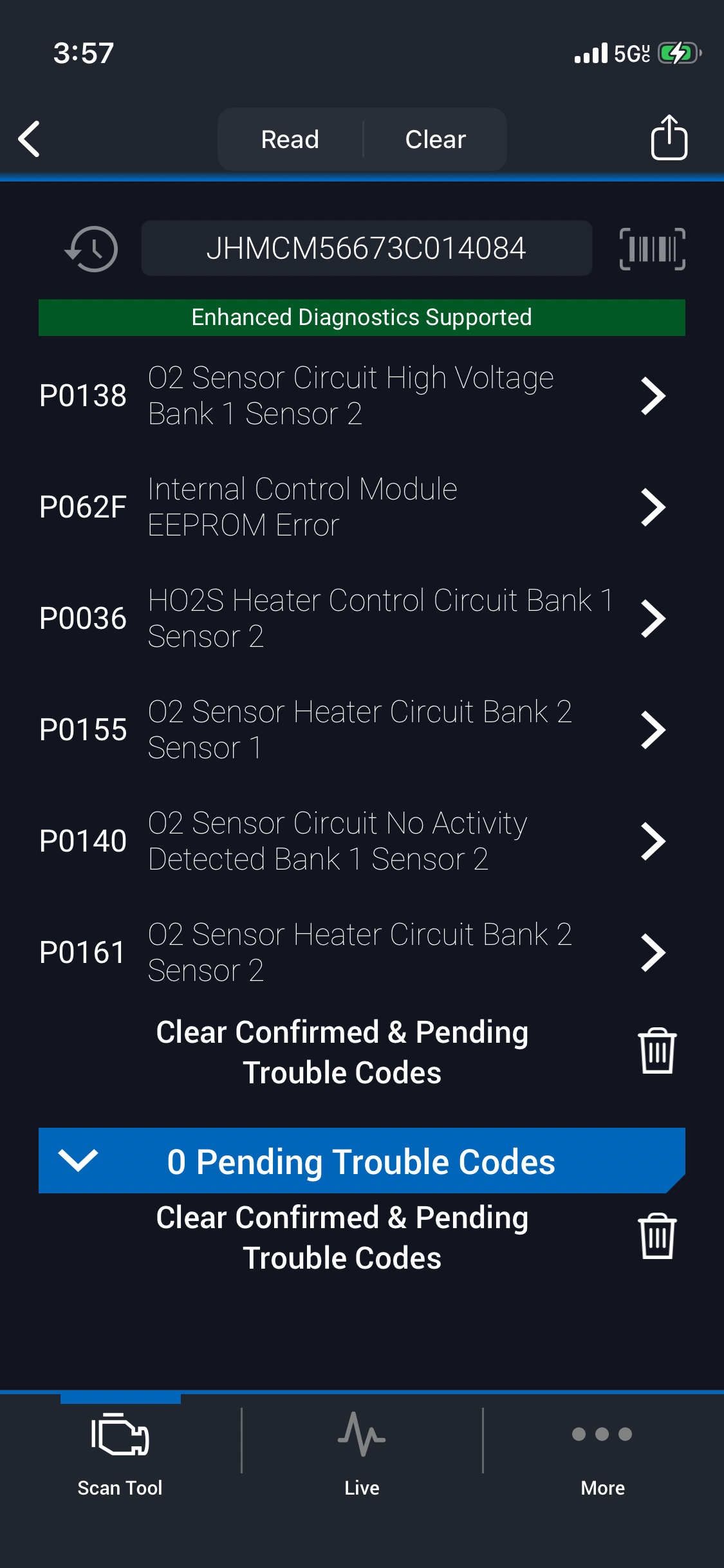Tap trash icon above Pending Trouble Codes
This screenshot has width=724, height=1568.
(656, 1051)
